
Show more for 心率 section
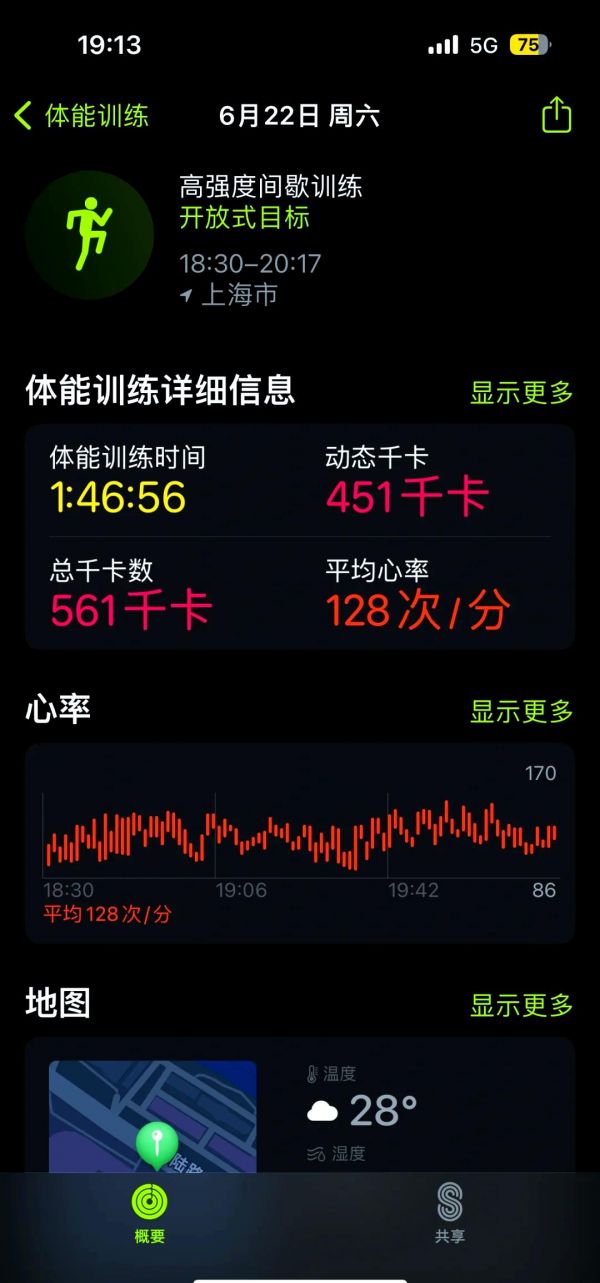pyautogui.click(x=522, y=711)
